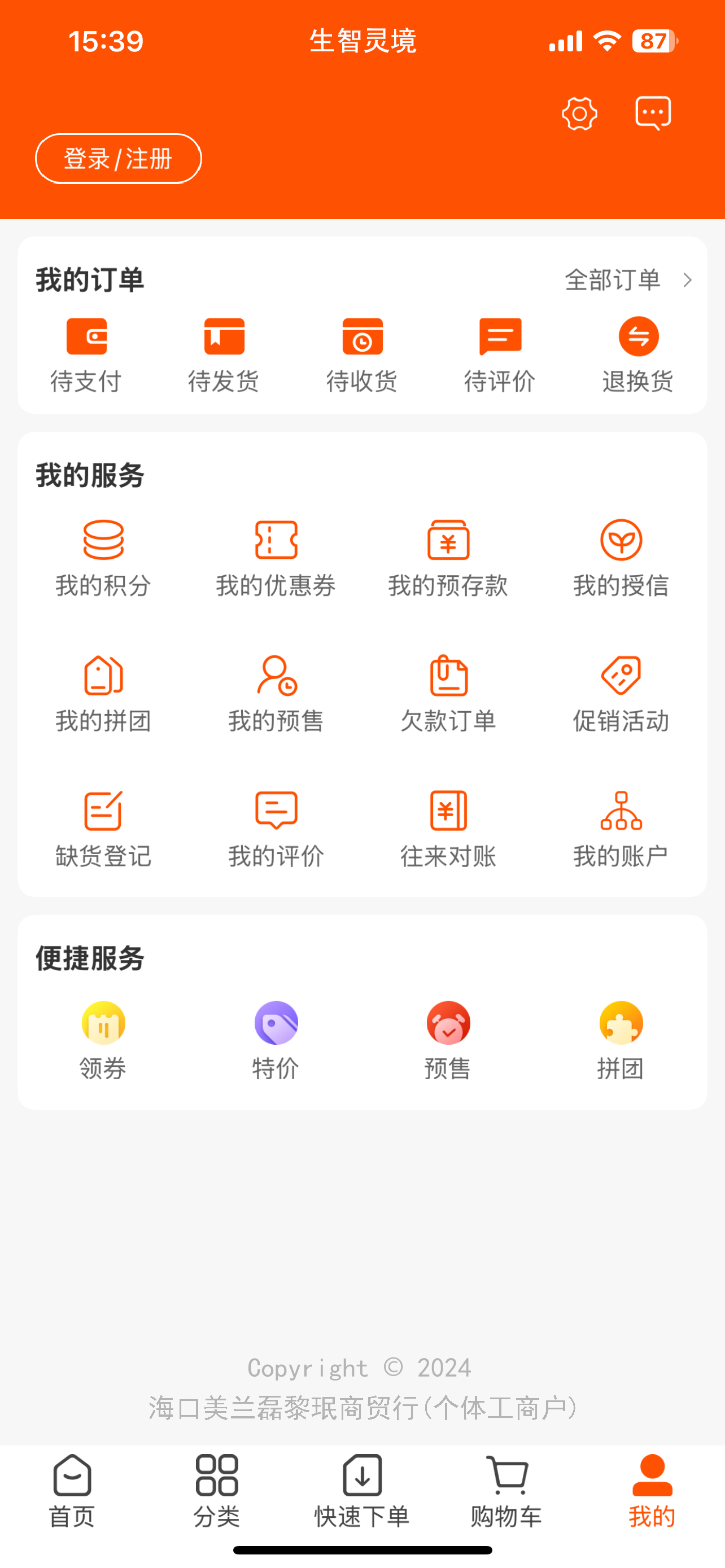This screenshot has width=725, height=1568.
Task: Open settings via the gear icon
Action: [579, 113]
